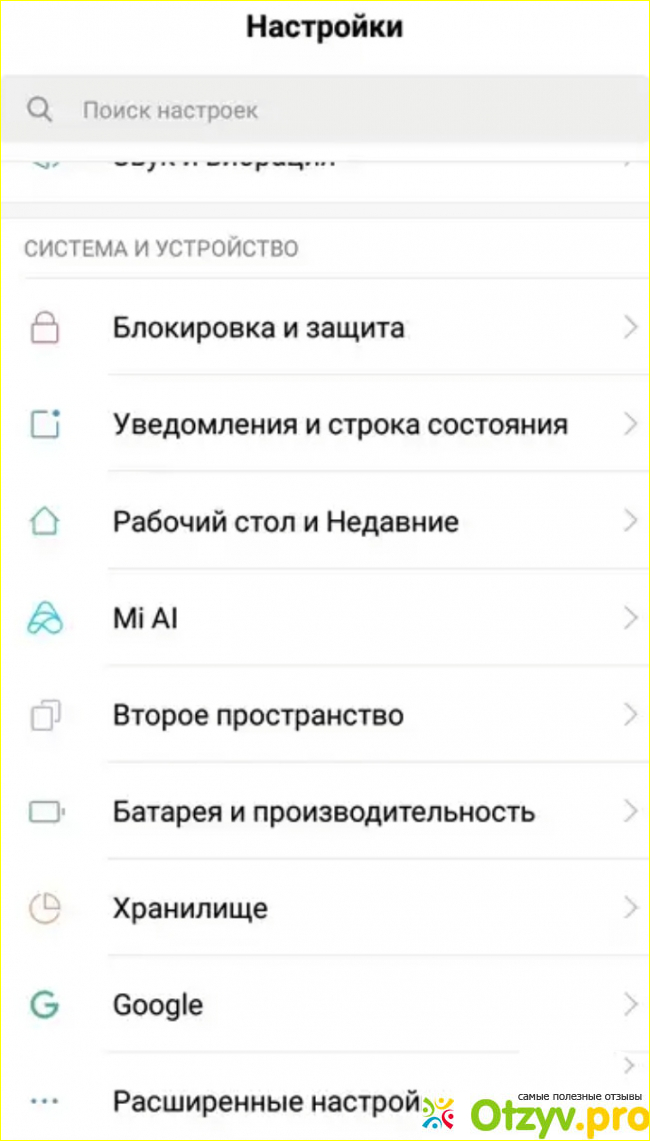The image size is (650, 1141).
Task: Select Второе пространство
Action: [x=325, y=715]
